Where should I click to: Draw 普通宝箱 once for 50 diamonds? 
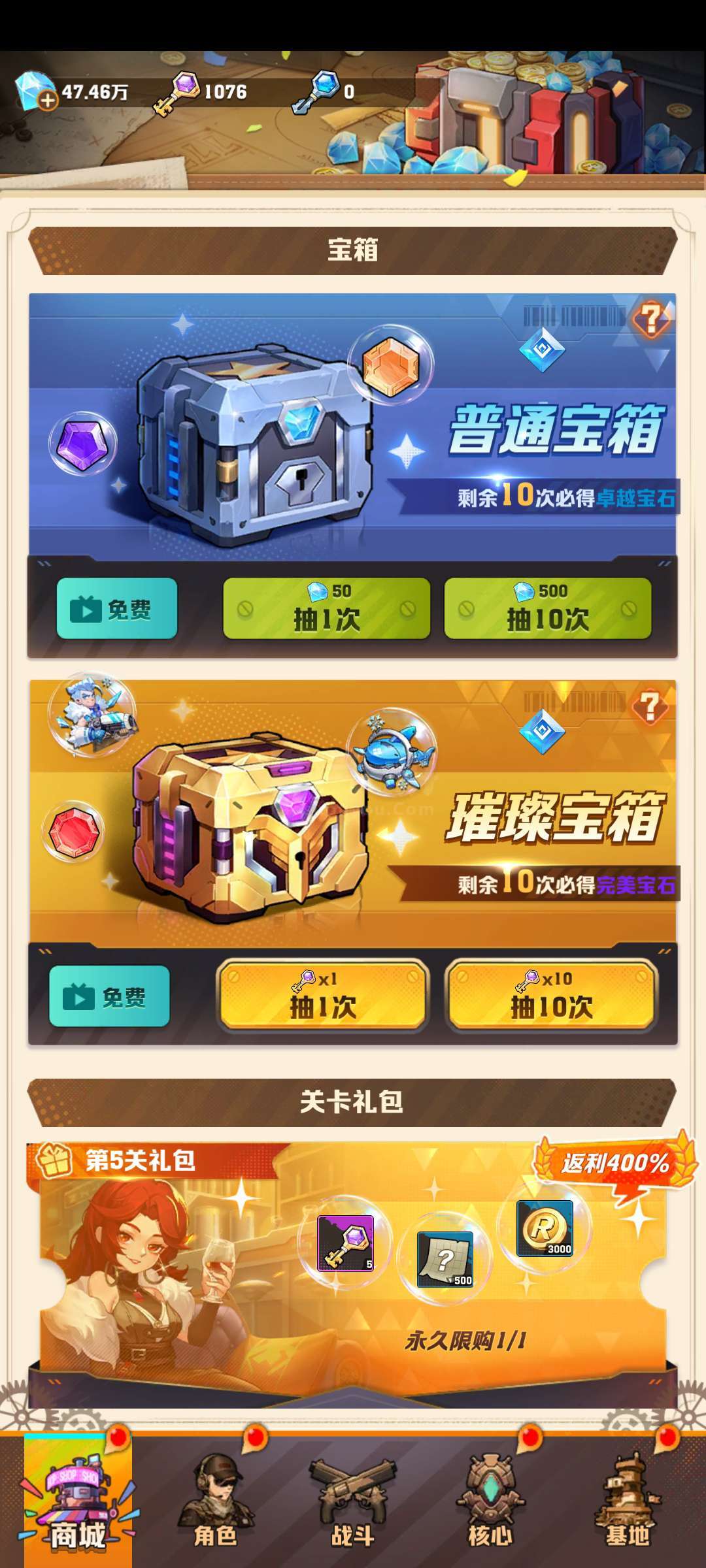coord(327,608)
